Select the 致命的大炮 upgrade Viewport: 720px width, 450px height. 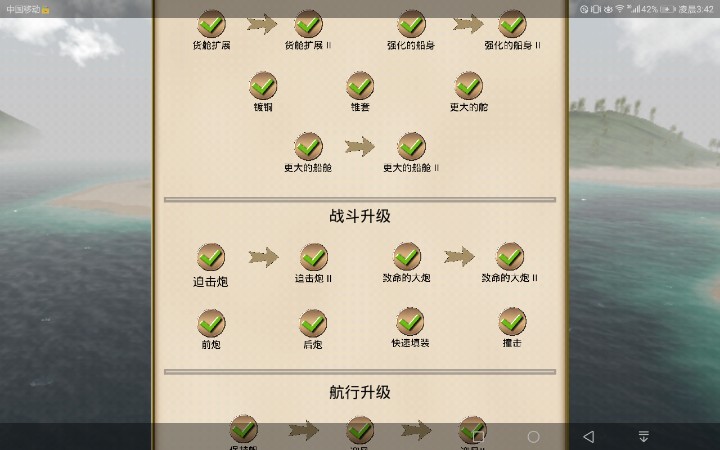pyautogui.click(x=407, y=257)
